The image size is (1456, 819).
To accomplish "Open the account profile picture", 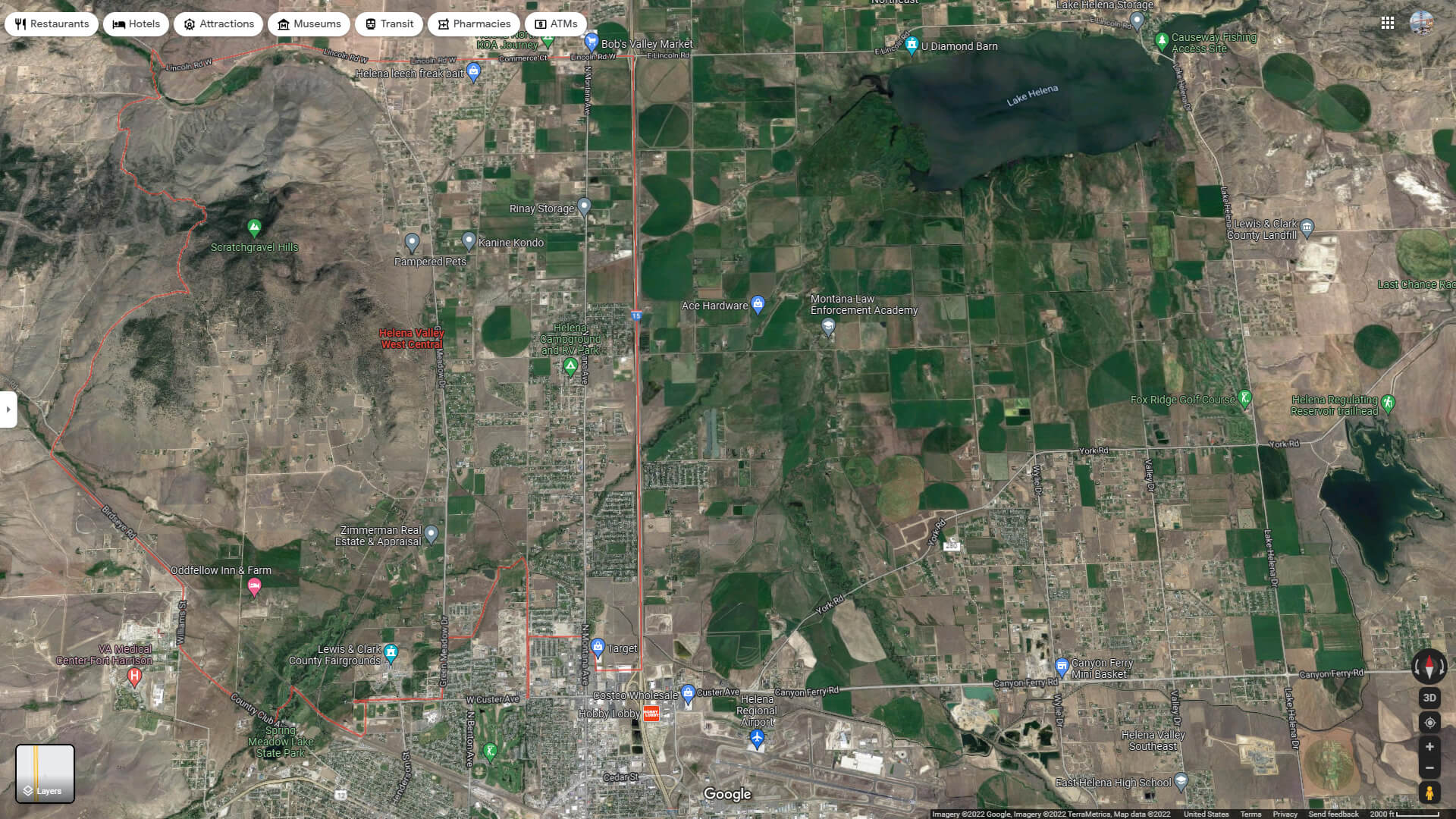I will coord(1422,23).
